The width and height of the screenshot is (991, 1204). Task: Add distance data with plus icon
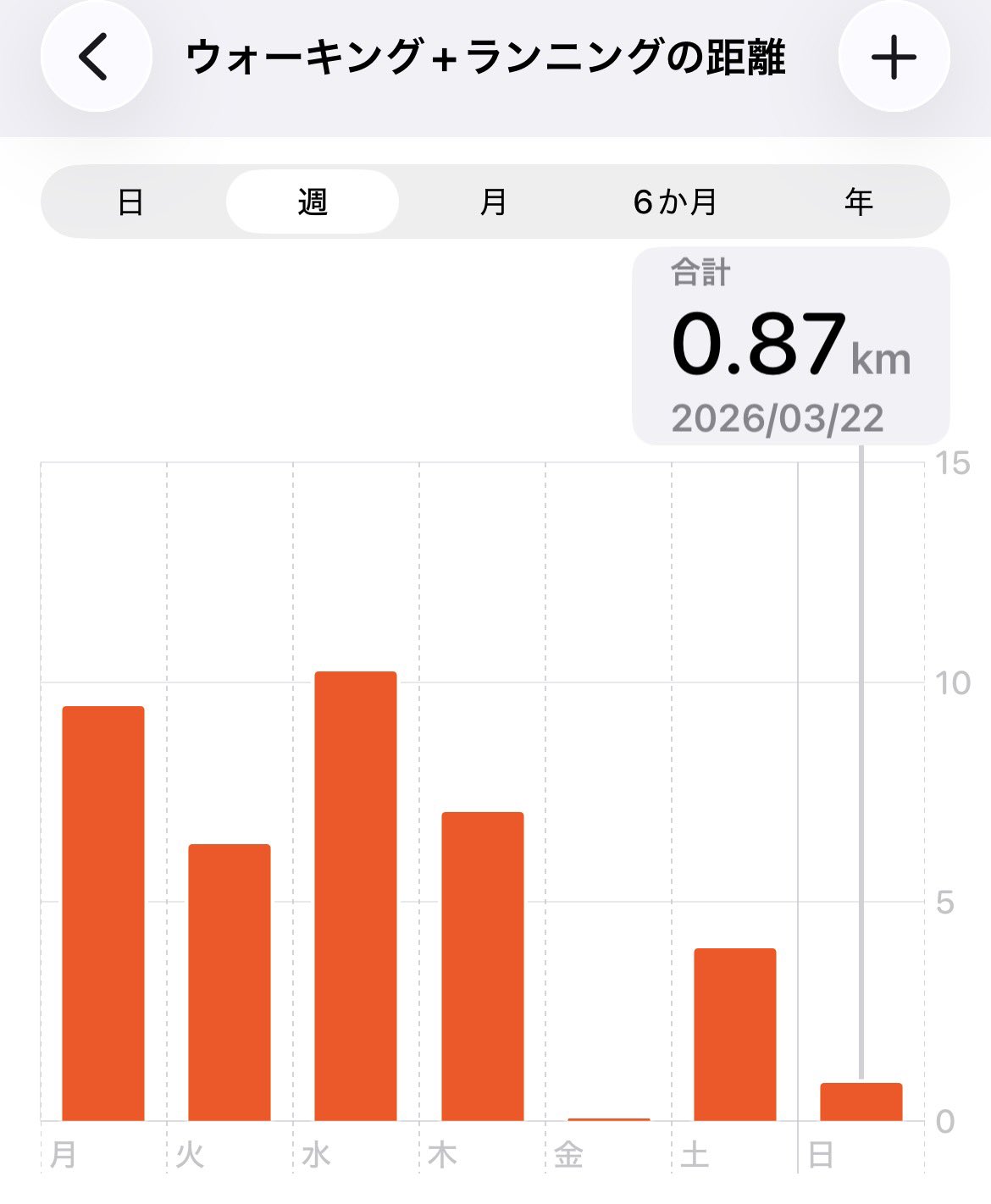coord(894,57)
